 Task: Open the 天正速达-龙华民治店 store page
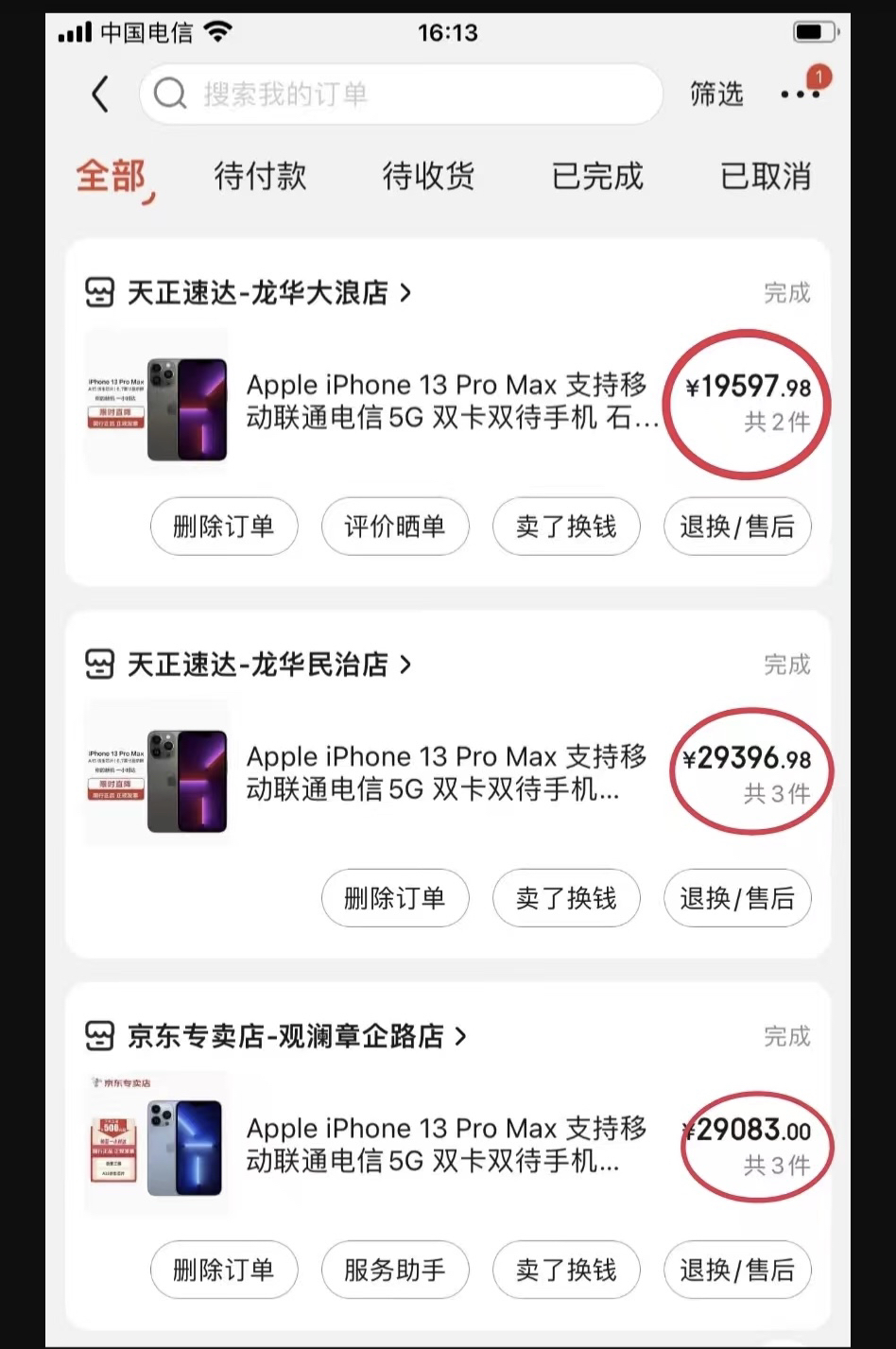(257, 665)
